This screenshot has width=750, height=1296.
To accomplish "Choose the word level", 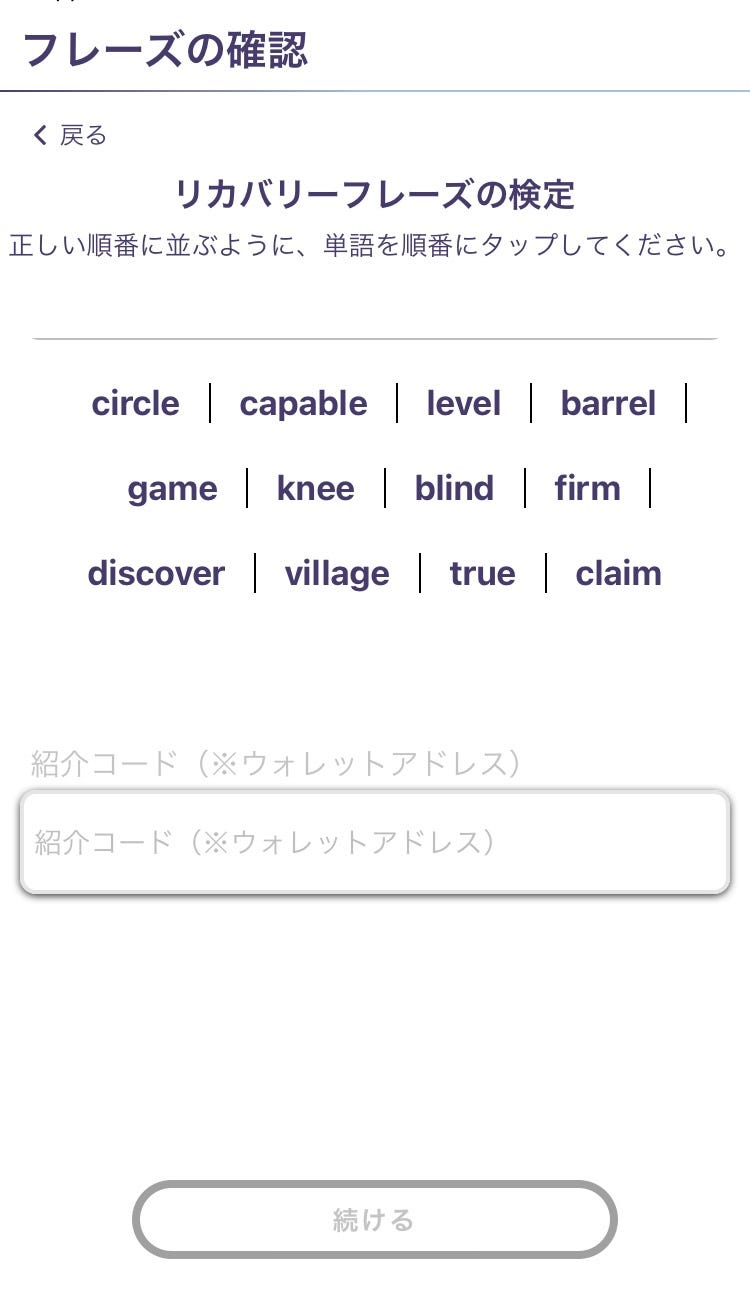I will (x=464, y=403).
